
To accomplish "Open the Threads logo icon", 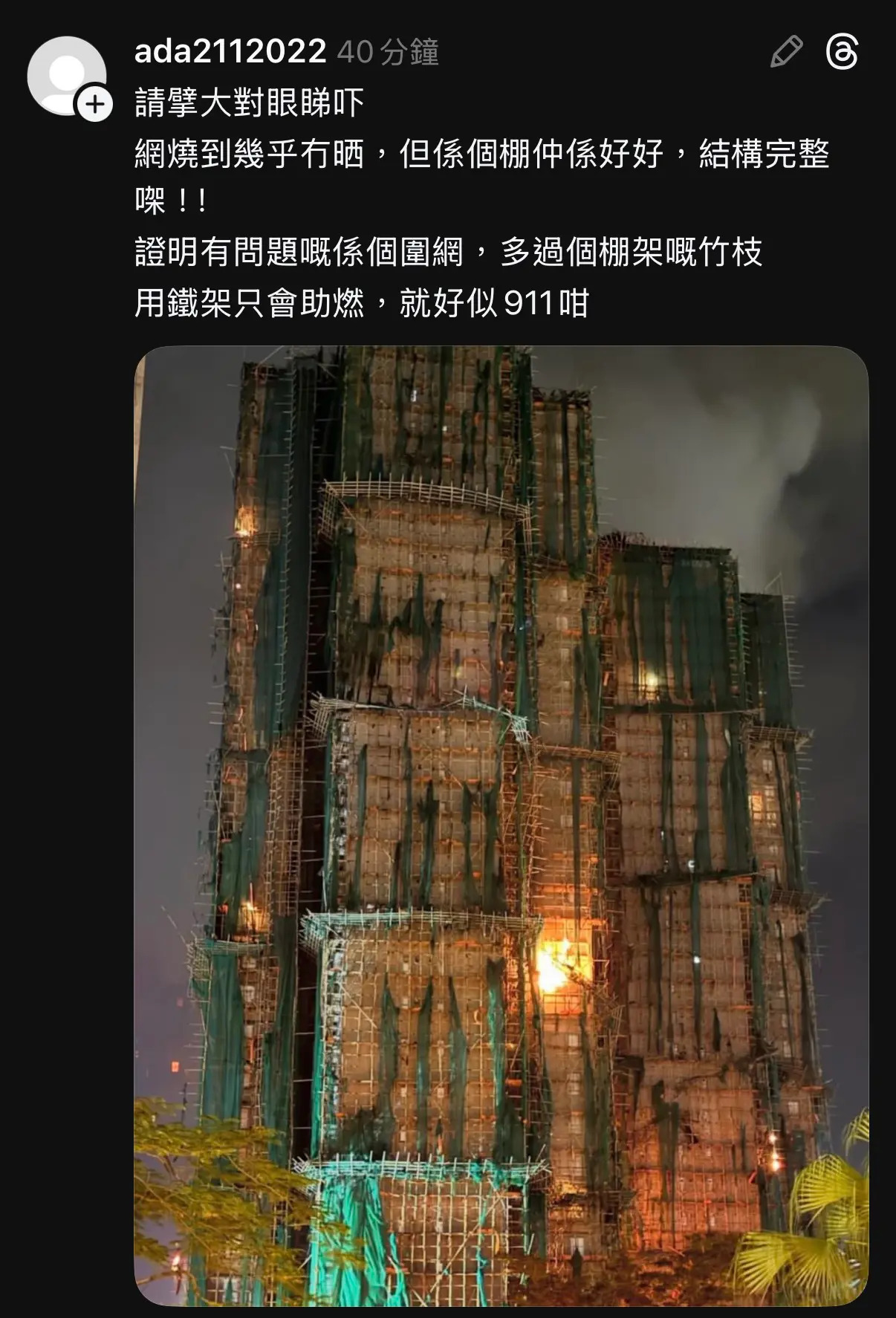I will (842, 52).
